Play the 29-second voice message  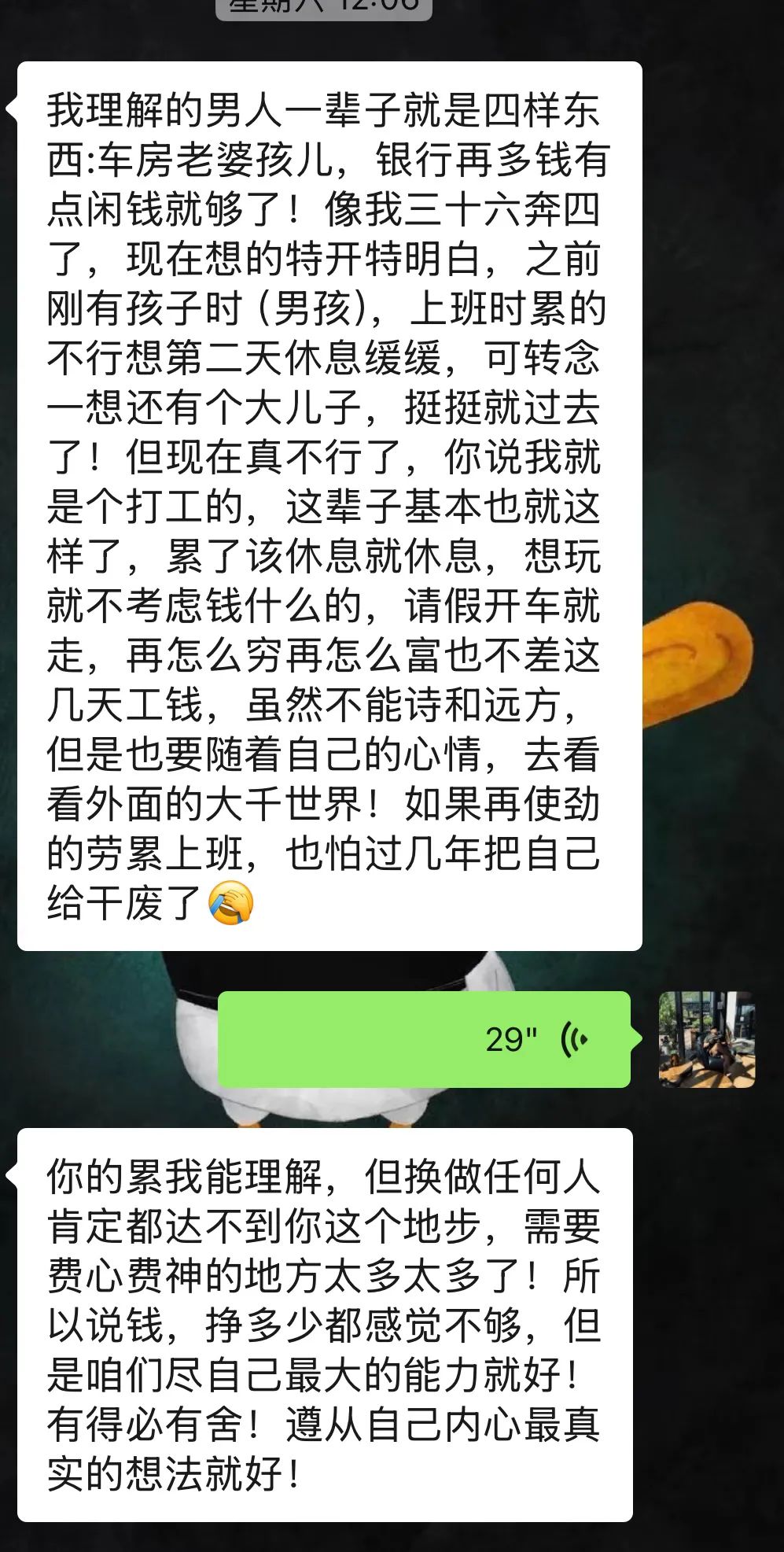425,1039
